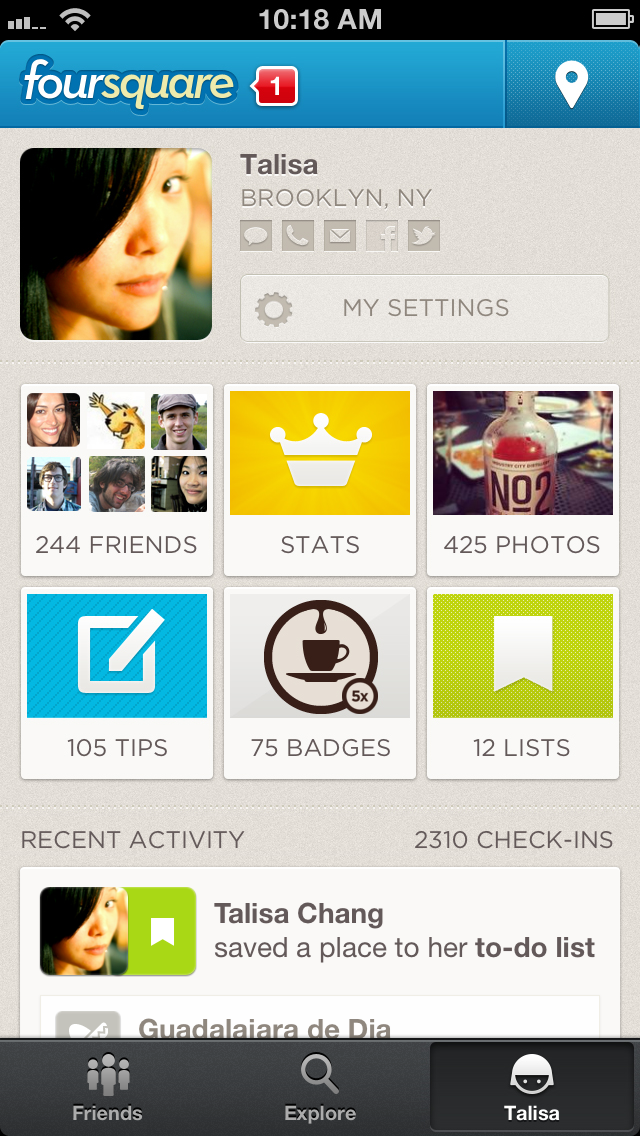
Task: Open the red notification badge
Action: coord(276,88)
